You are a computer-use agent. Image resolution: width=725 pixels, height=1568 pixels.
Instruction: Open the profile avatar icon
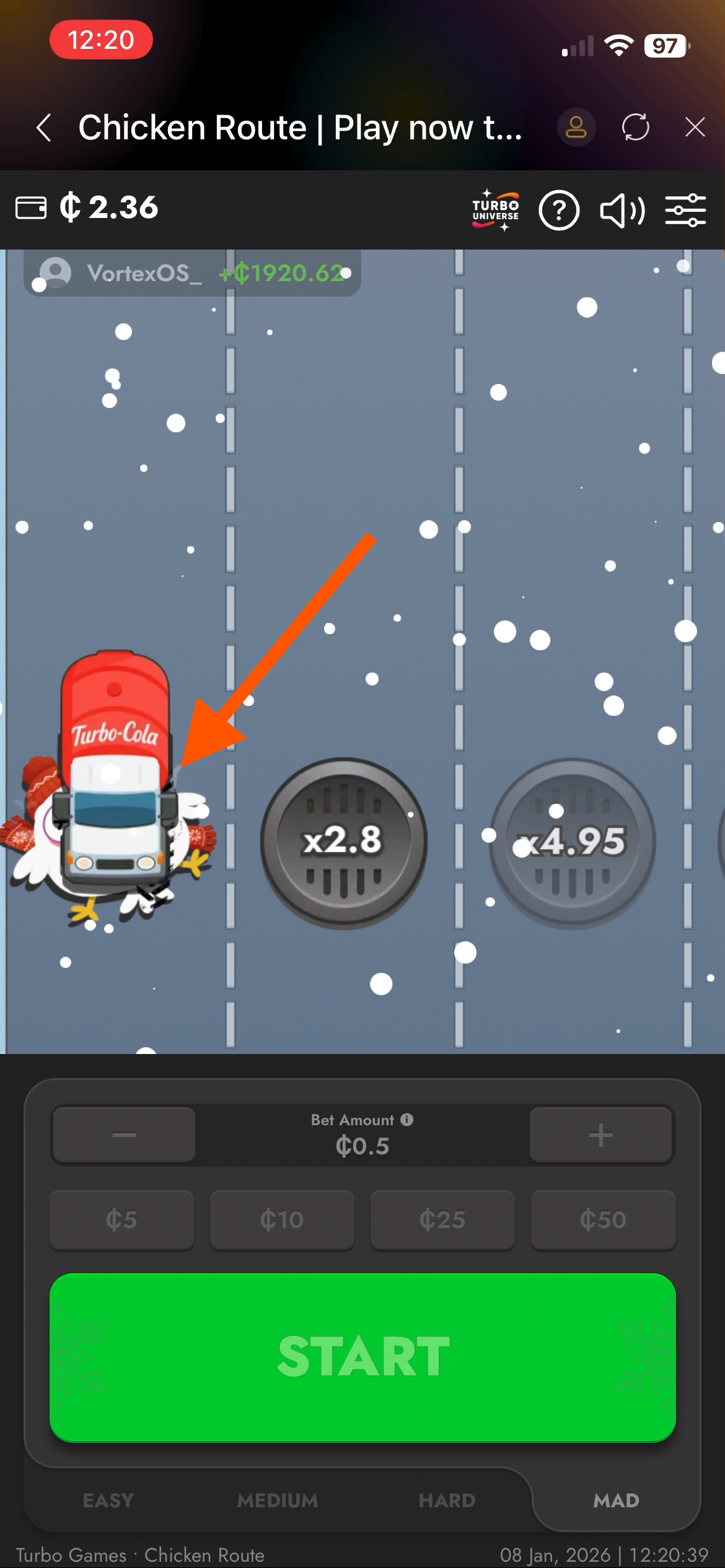[576, 128]
